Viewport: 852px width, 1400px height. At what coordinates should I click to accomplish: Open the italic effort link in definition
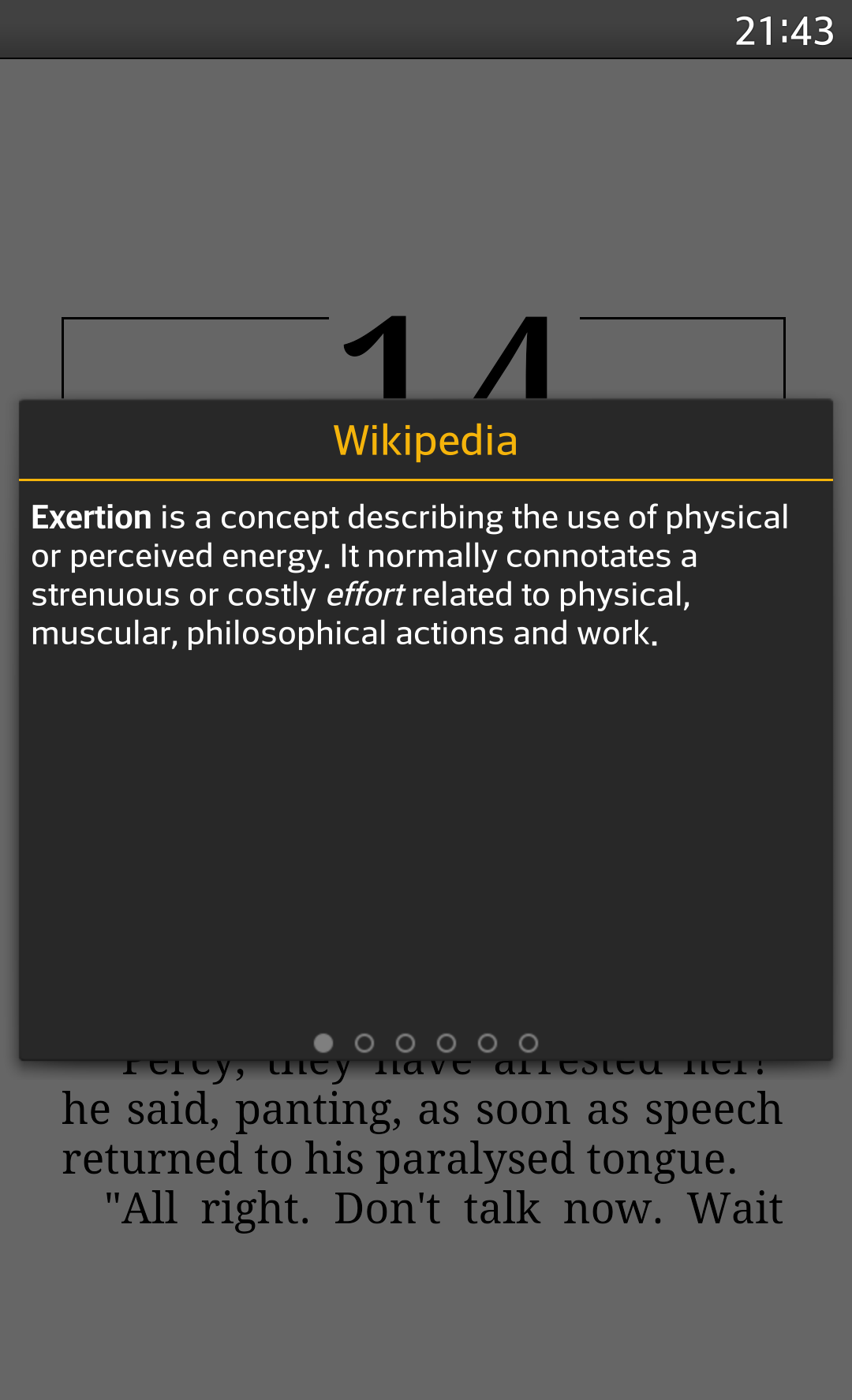[365, 595]
